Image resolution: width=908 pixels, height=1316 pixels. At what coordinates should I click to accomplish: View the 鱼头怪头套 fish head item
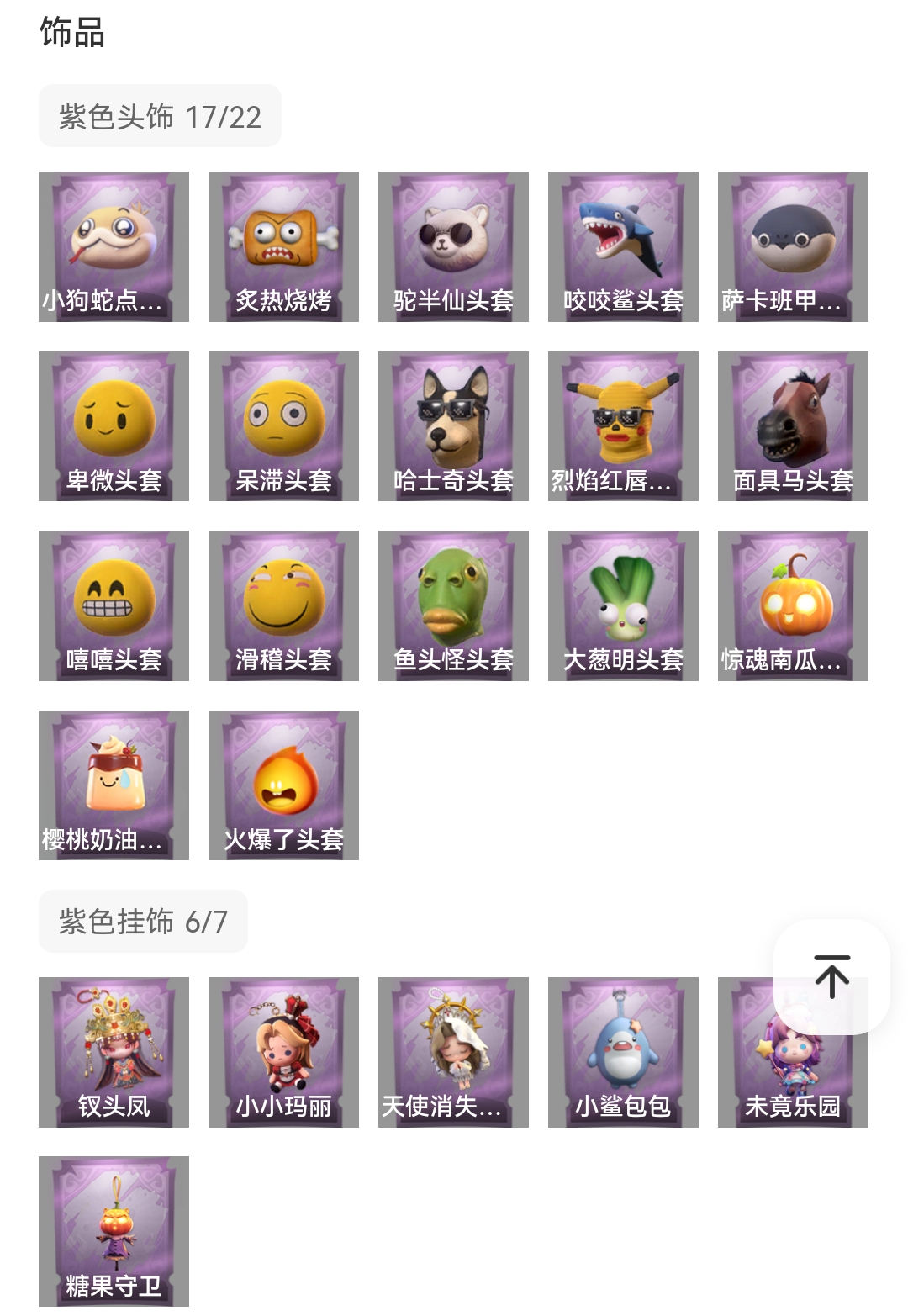(453, 605)
